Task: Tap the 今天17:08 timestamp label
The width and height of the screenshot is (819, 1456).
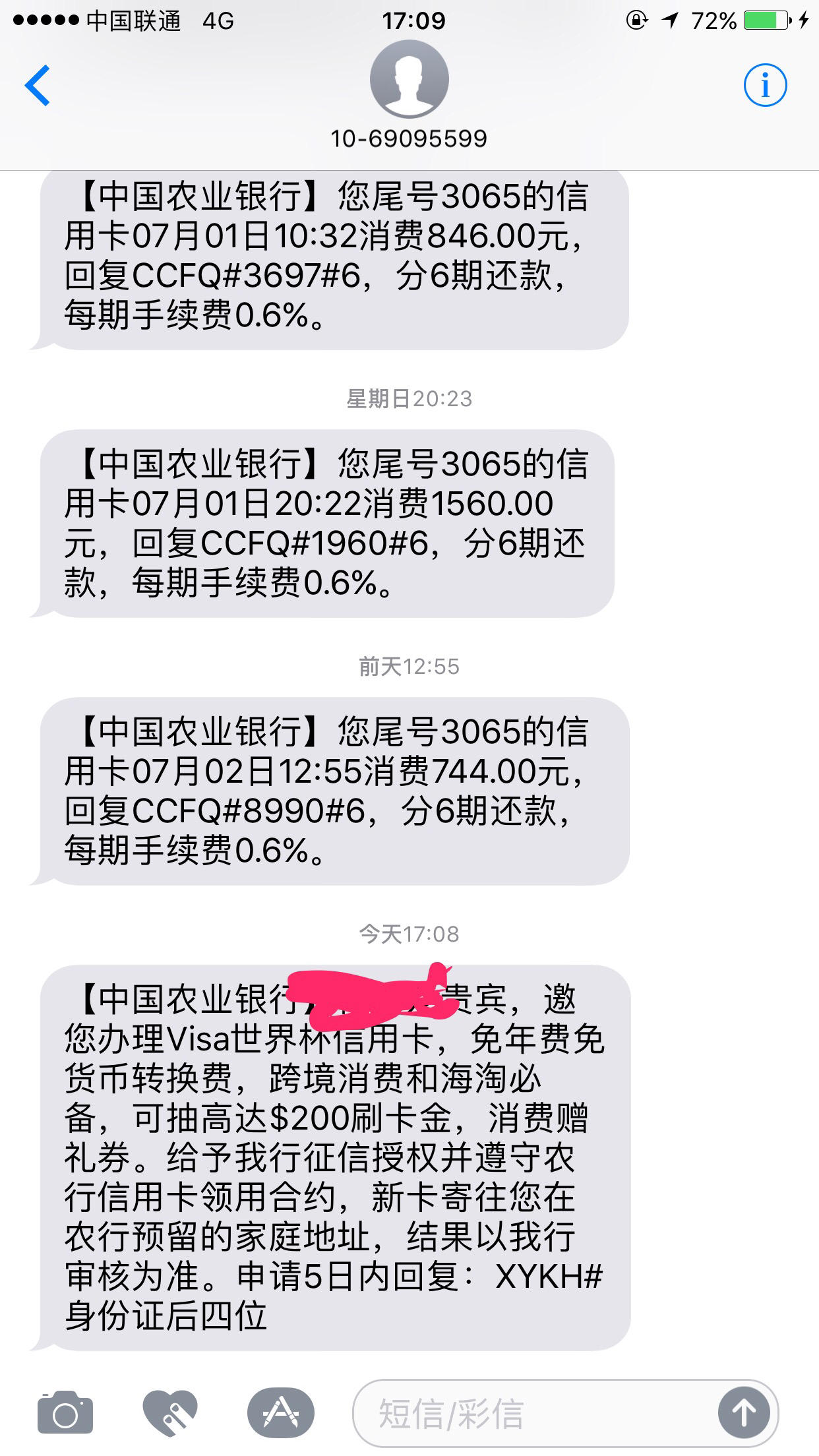Action: (409, 933)
